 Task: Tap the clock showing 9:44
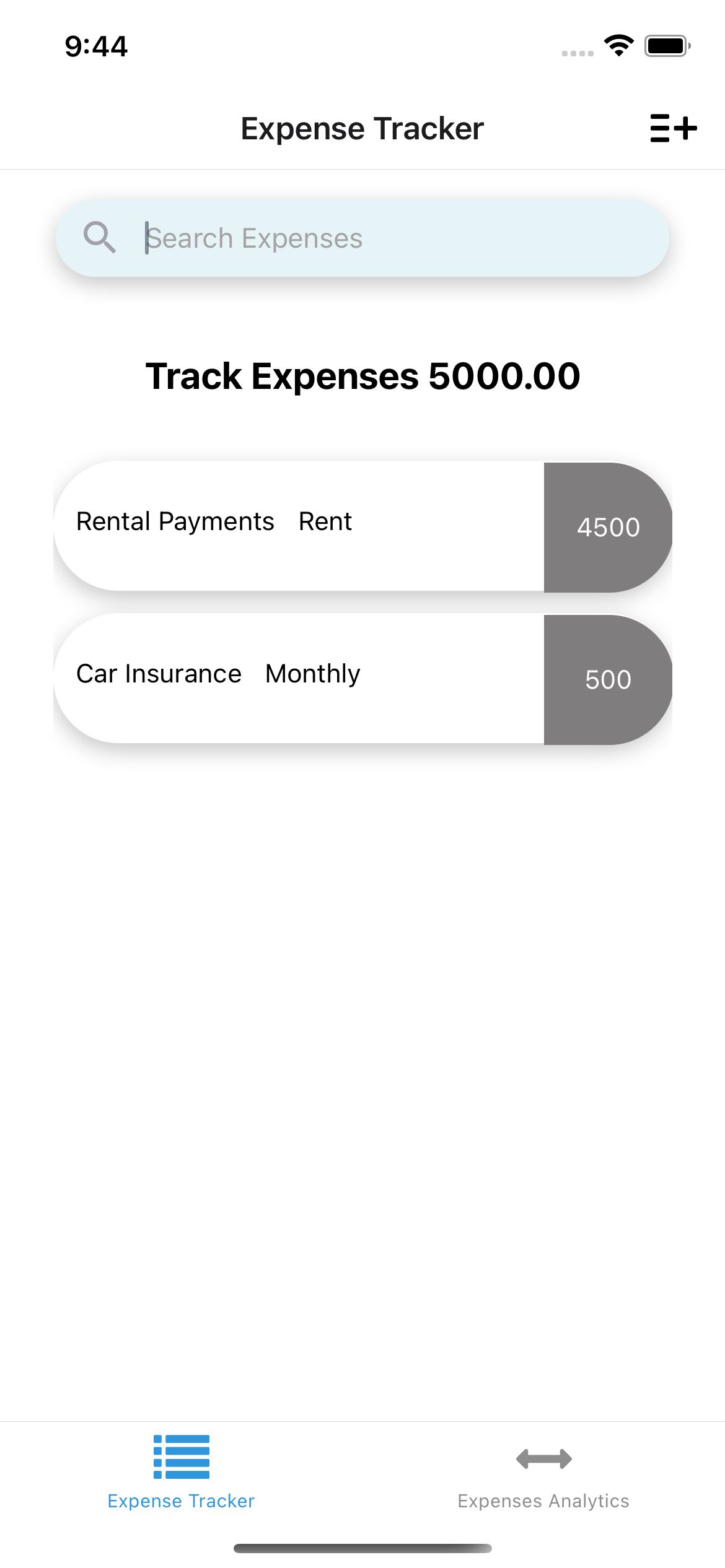click(97, 46)
